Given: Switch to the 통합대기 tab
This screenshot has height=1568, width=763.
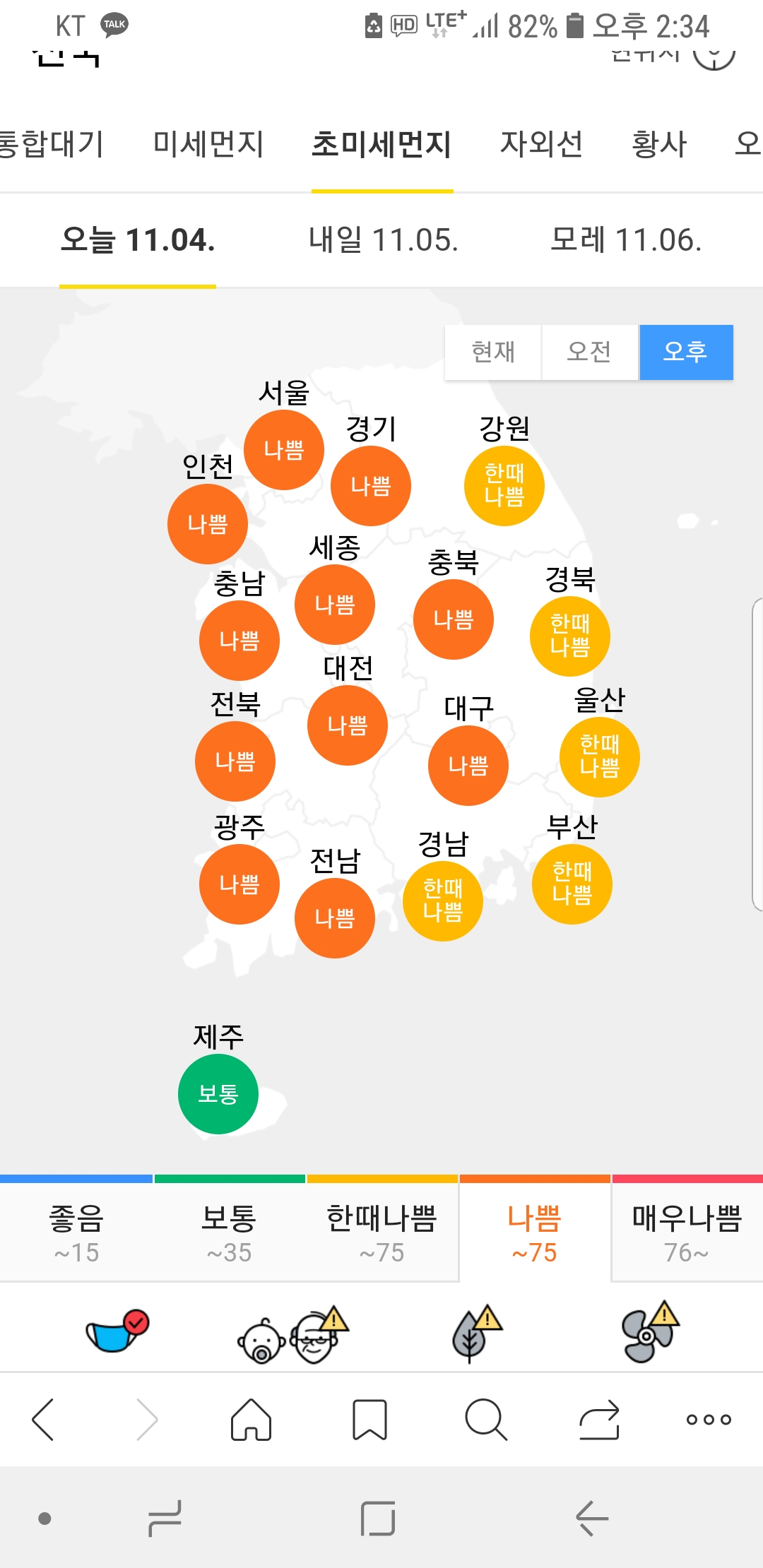Looking at the screenshot, I should click(x=51, y=144).
